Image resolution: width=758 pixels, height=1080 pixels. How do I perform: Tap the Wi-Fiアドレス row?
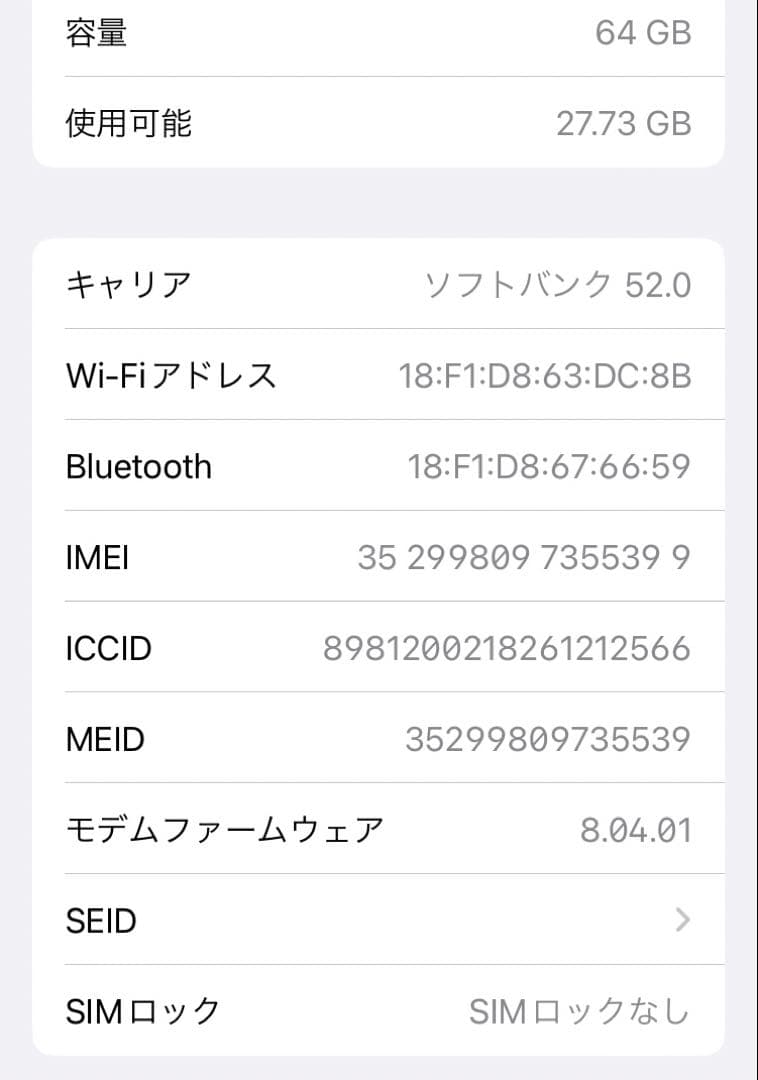coord(379,375)
